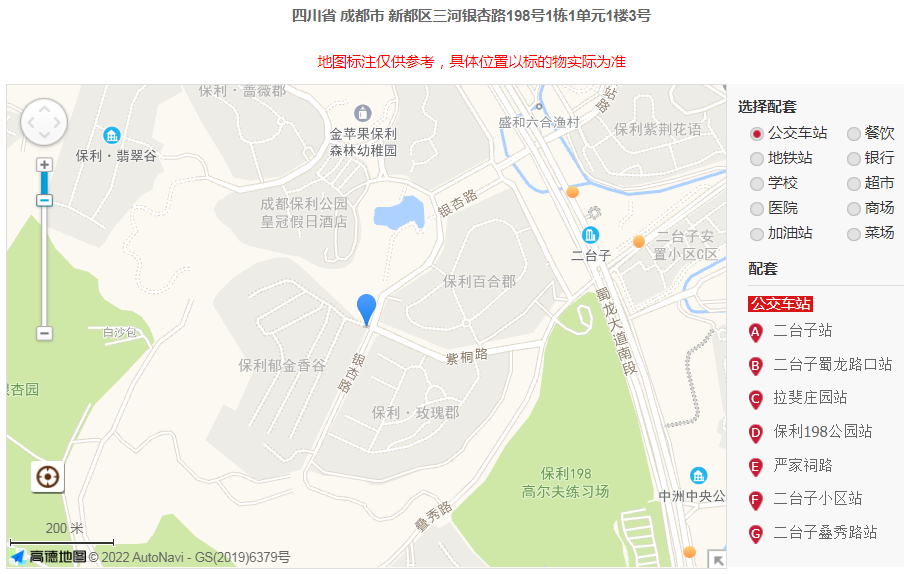View 拉斐庄园站 bus stop result

[810, 398]
